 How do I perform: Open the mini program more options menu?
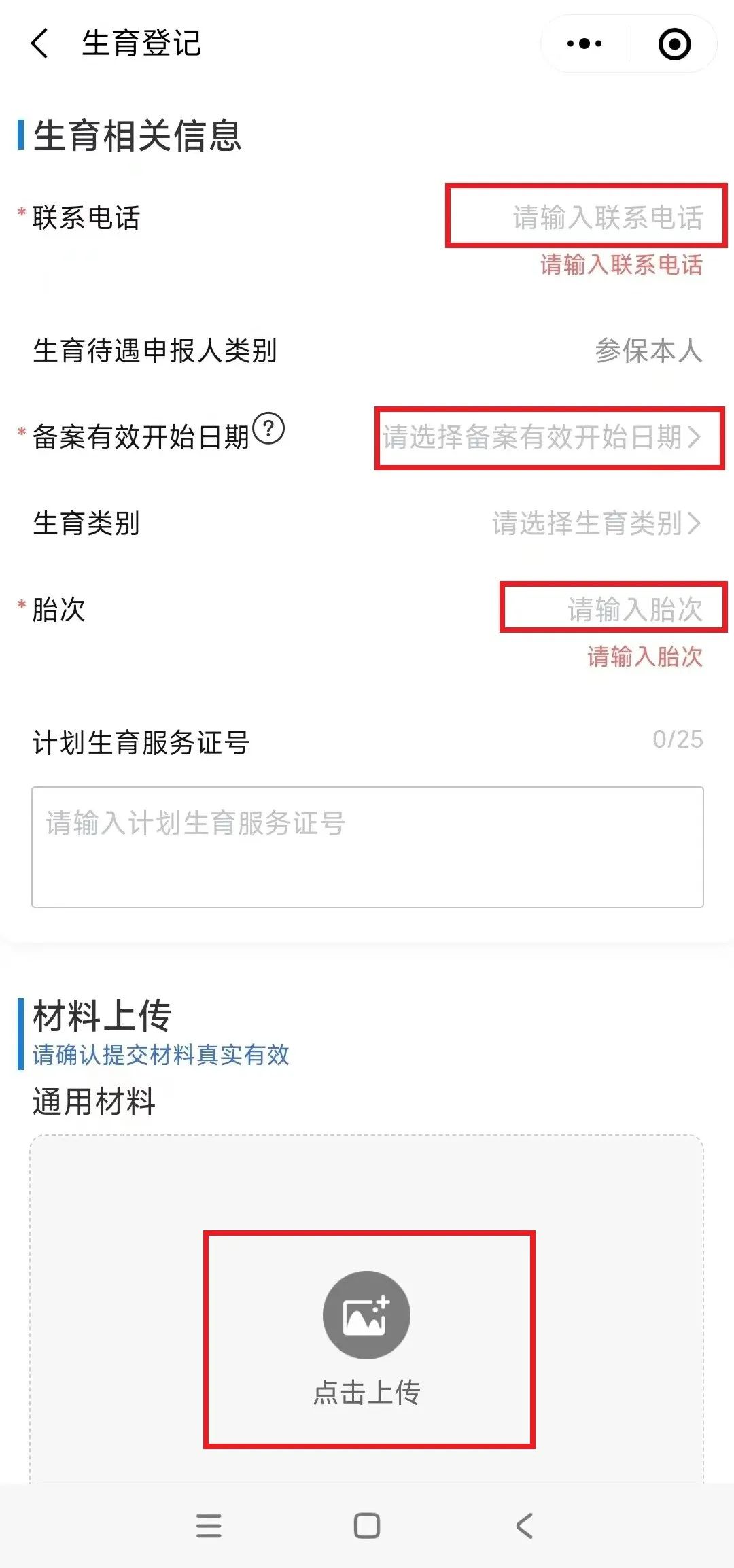point(584,44)
